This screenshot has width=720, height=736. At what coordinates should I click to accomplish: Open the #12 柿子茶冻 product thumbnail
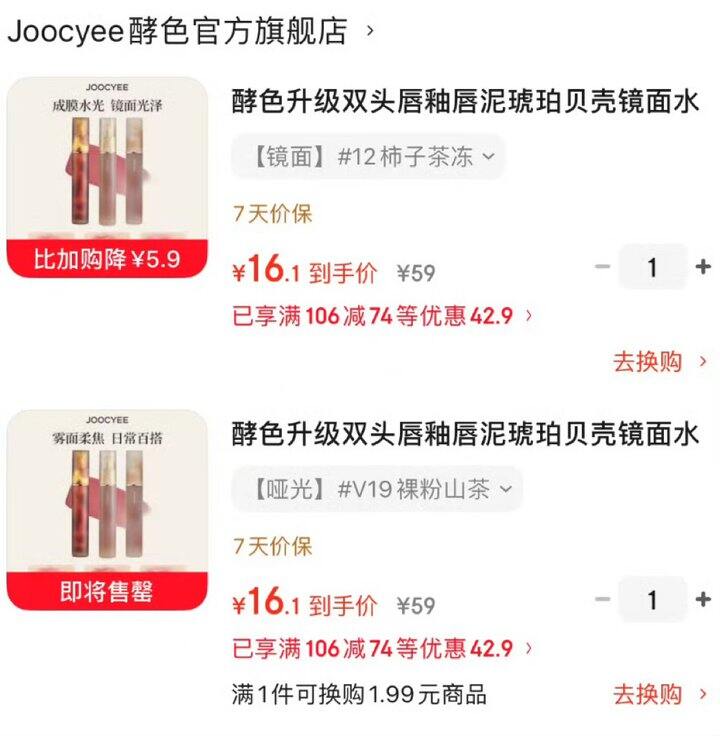(x=107, y=177)
